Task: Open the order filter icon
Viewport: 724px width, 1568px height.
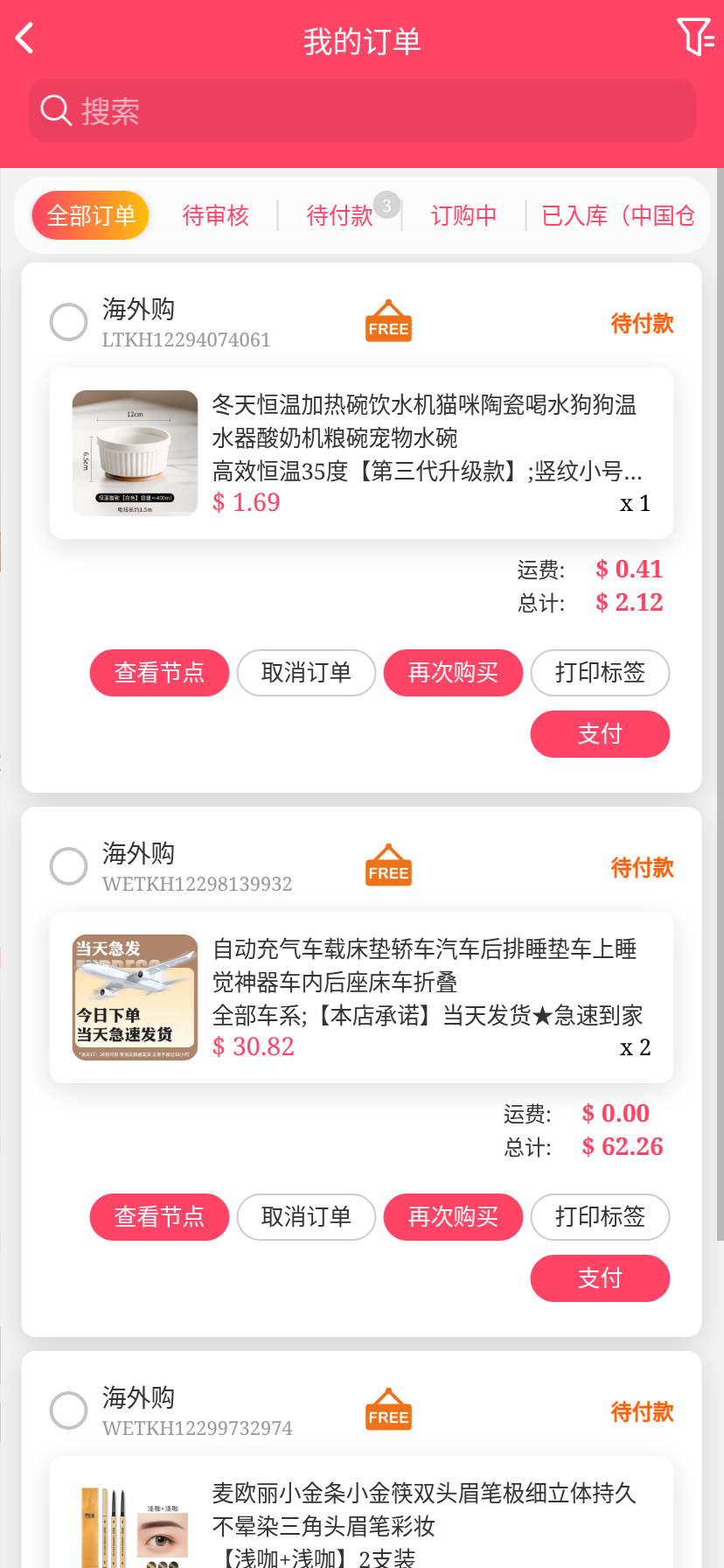Action: (x=695, y=38)
